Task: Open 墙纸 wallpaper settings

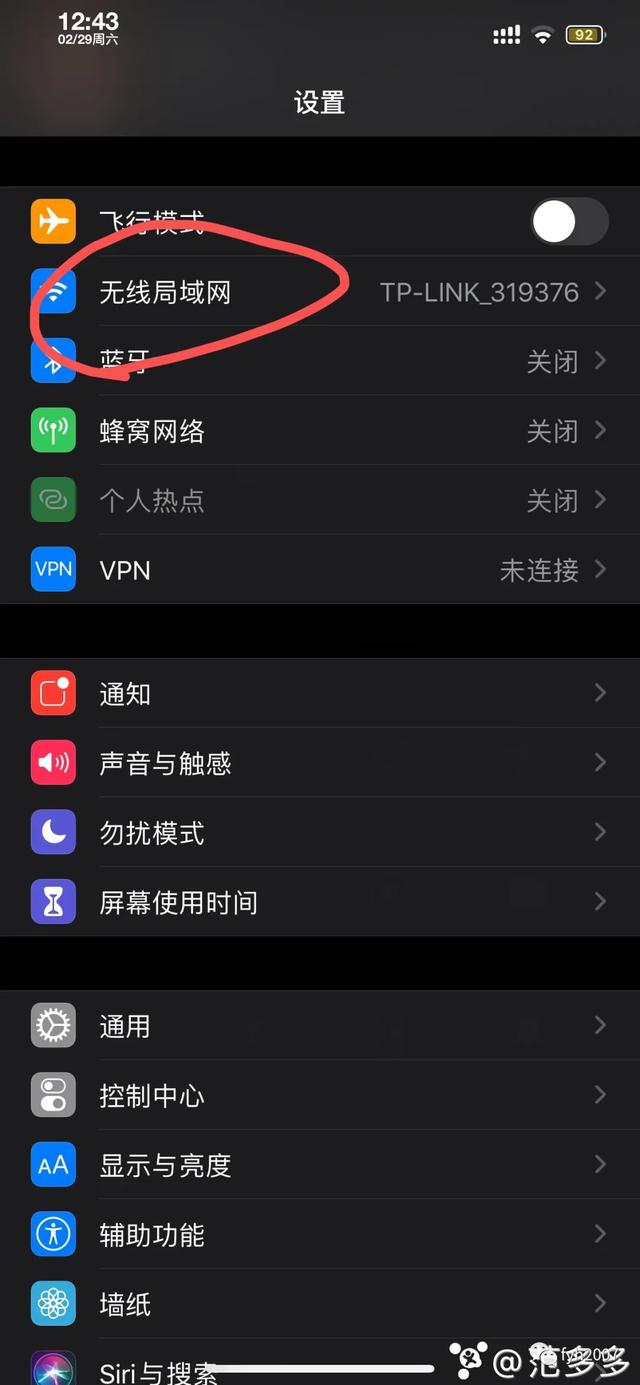Action: tap(320, 1304)
